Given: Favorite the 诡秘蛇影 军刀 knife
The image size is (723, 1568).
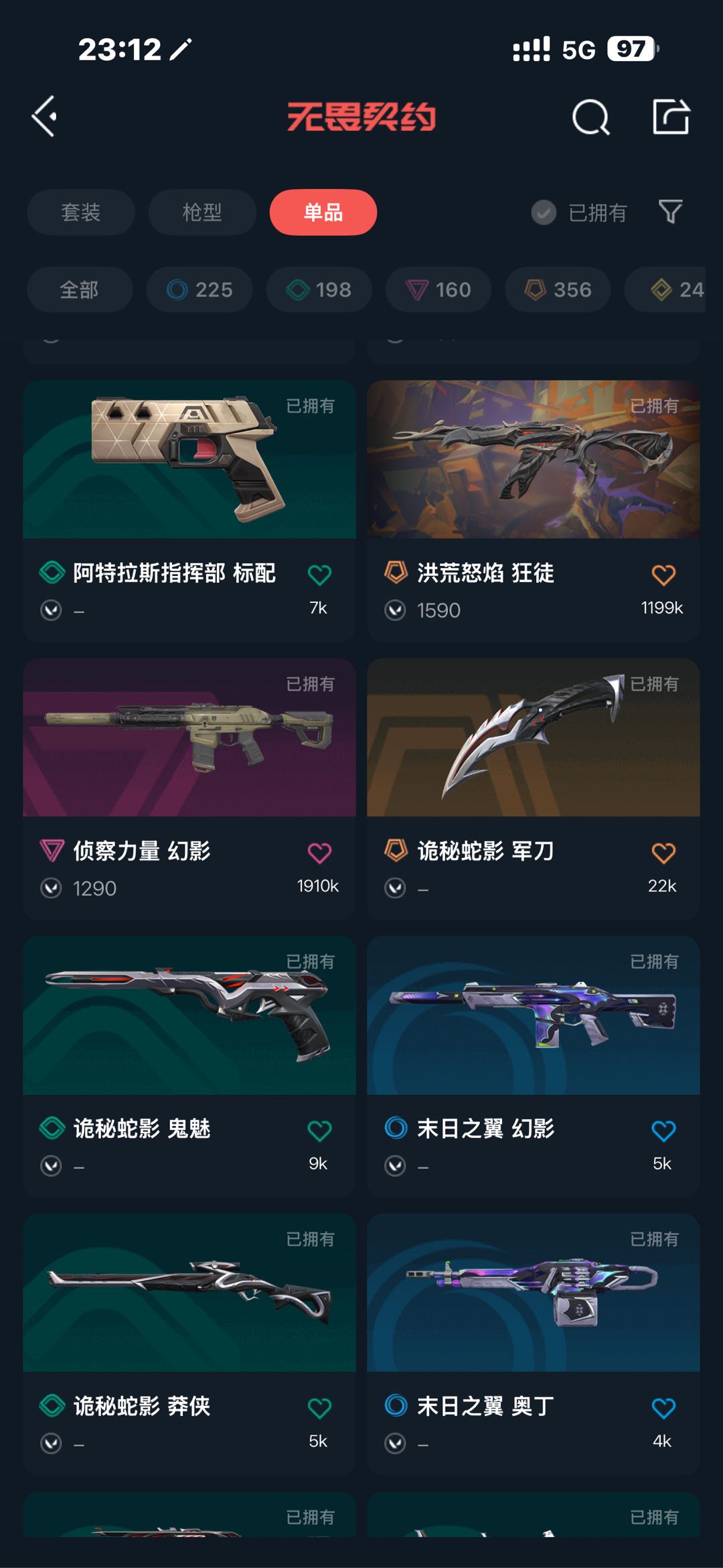Looking at the screenshot, I should pos(663,853).
